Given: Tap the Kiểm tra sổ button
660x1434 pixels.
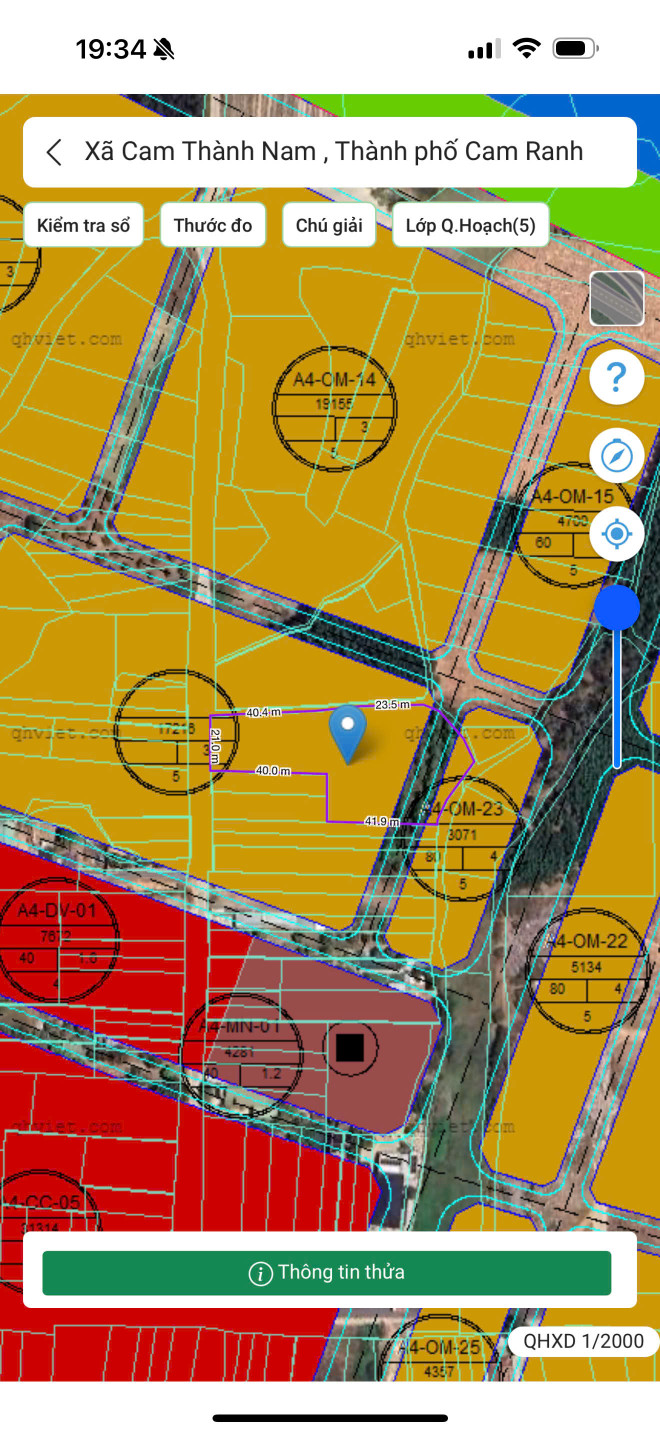Looking at the screenshot, I should (x=84, y=226).
